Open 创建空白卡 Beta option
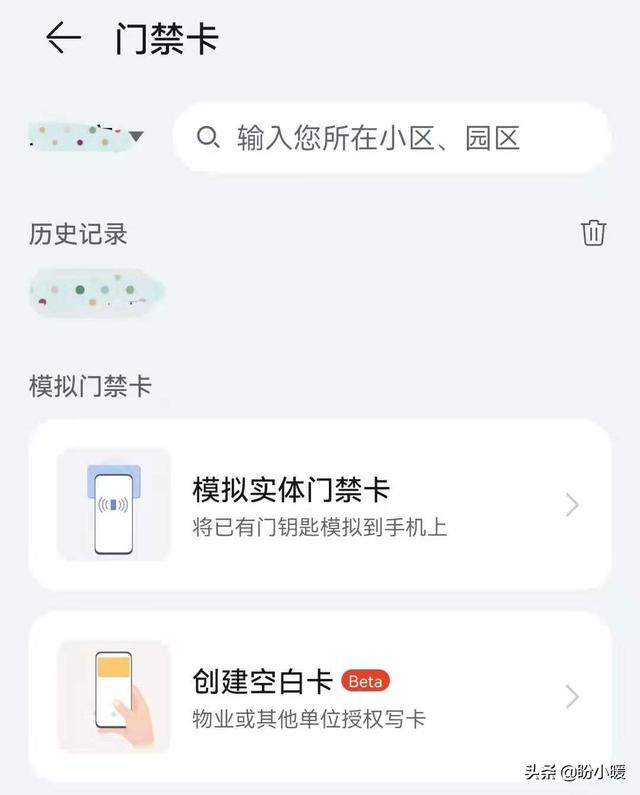 [319, 697]
